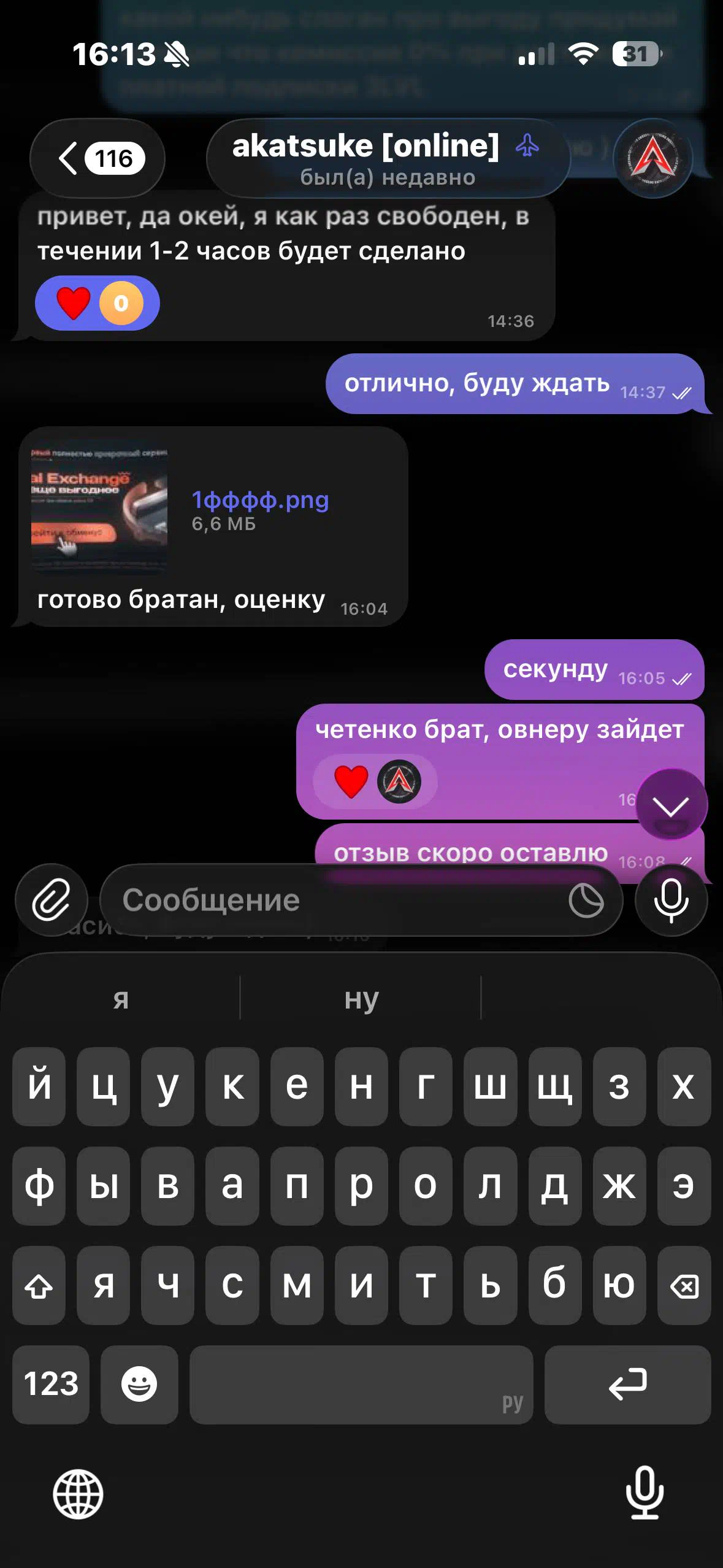The image size is (723, 1568).
Task: Open the emoji keyboard
Action: point(139,1384)
